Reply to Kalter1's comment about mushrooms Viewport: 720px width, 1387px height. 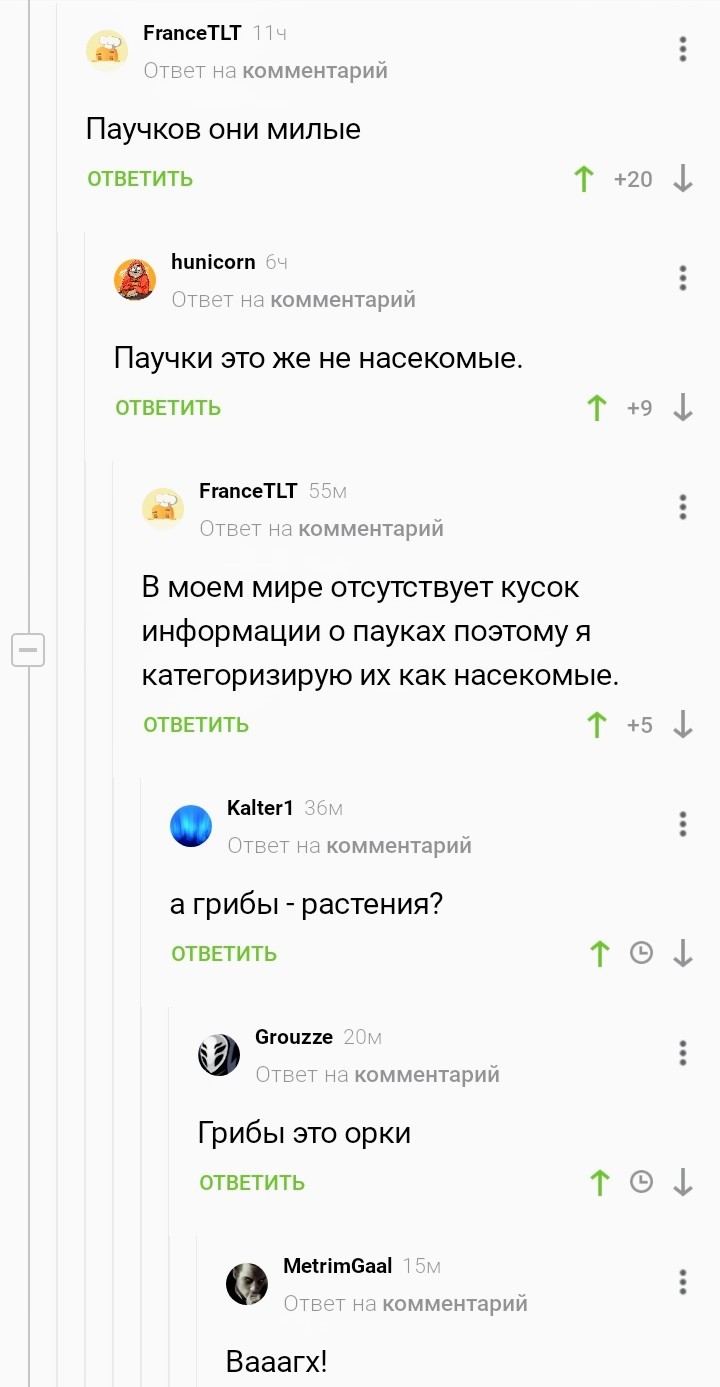[224, 954]
